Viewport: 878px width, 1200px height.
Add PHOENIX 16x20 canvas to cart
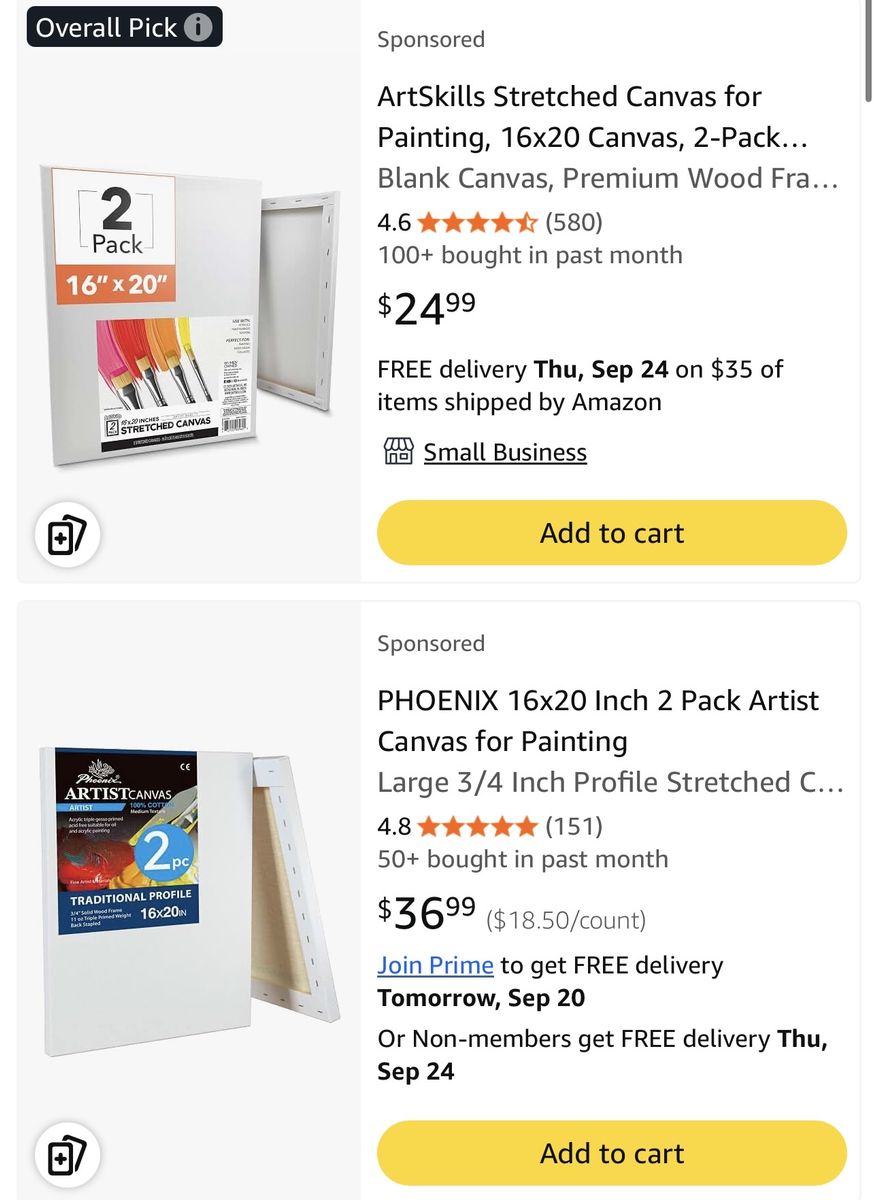pyautogui.click(x=612, y=1153)
